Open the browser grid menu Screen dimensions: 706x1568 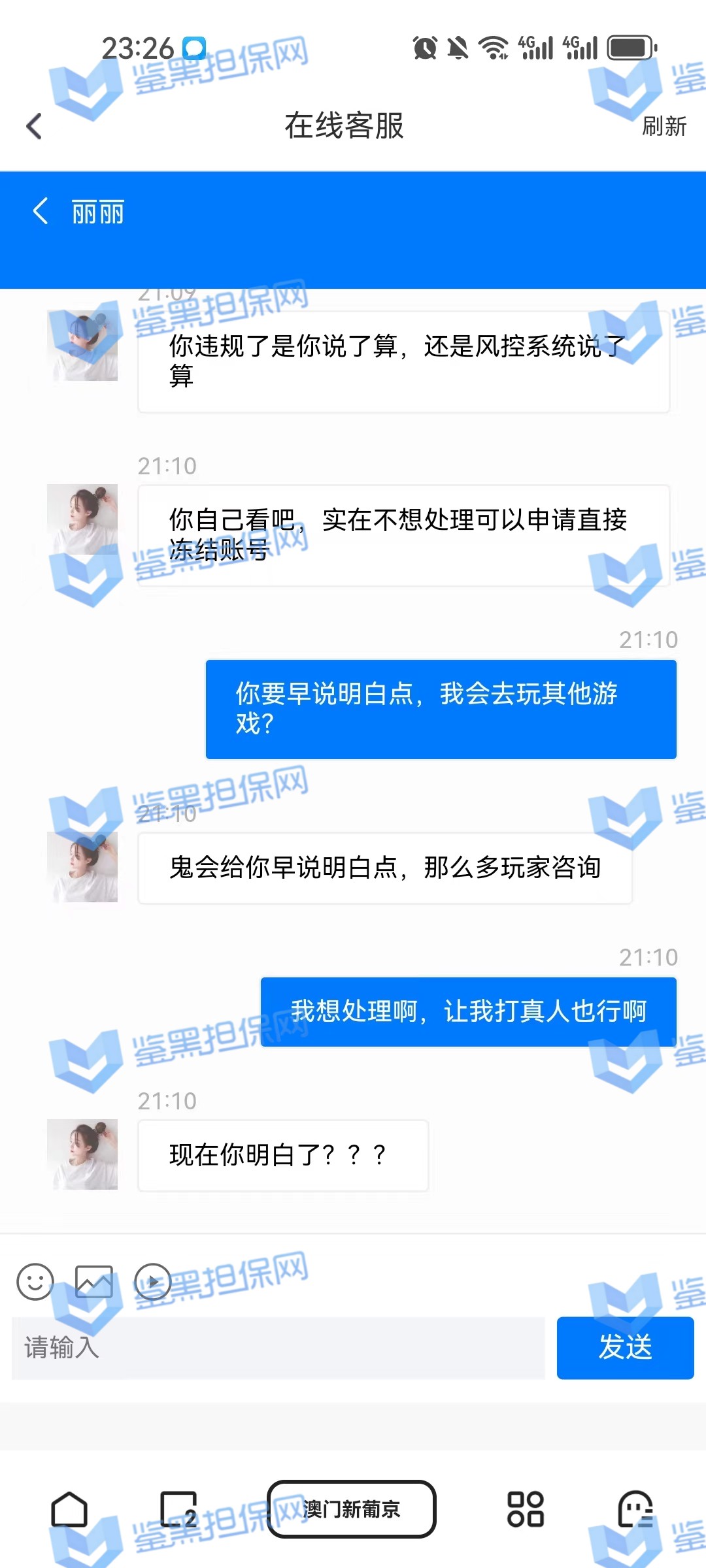[525, 1509]
